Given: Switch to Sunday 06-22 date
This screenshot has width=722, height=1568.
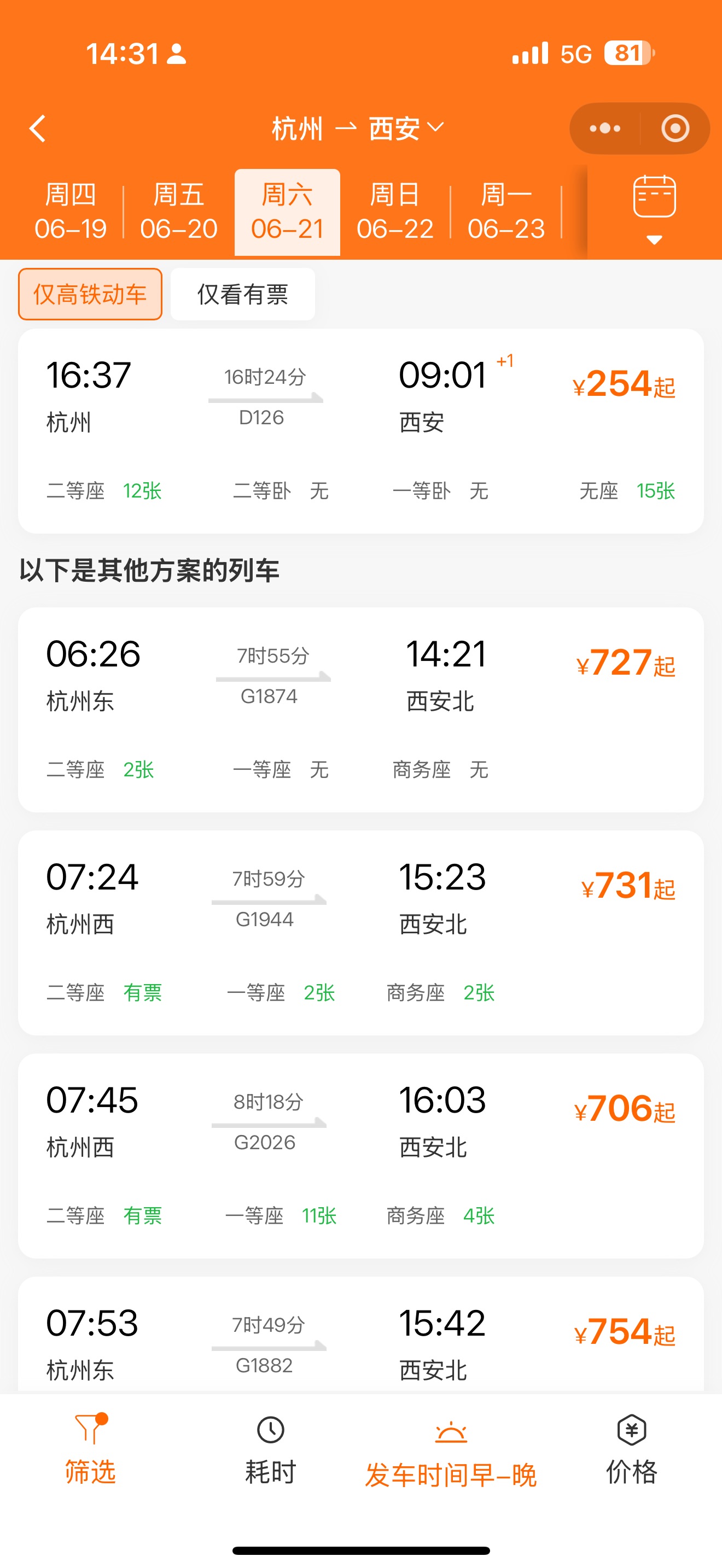Looking at the screenshot, I should [x=395, y=212].
